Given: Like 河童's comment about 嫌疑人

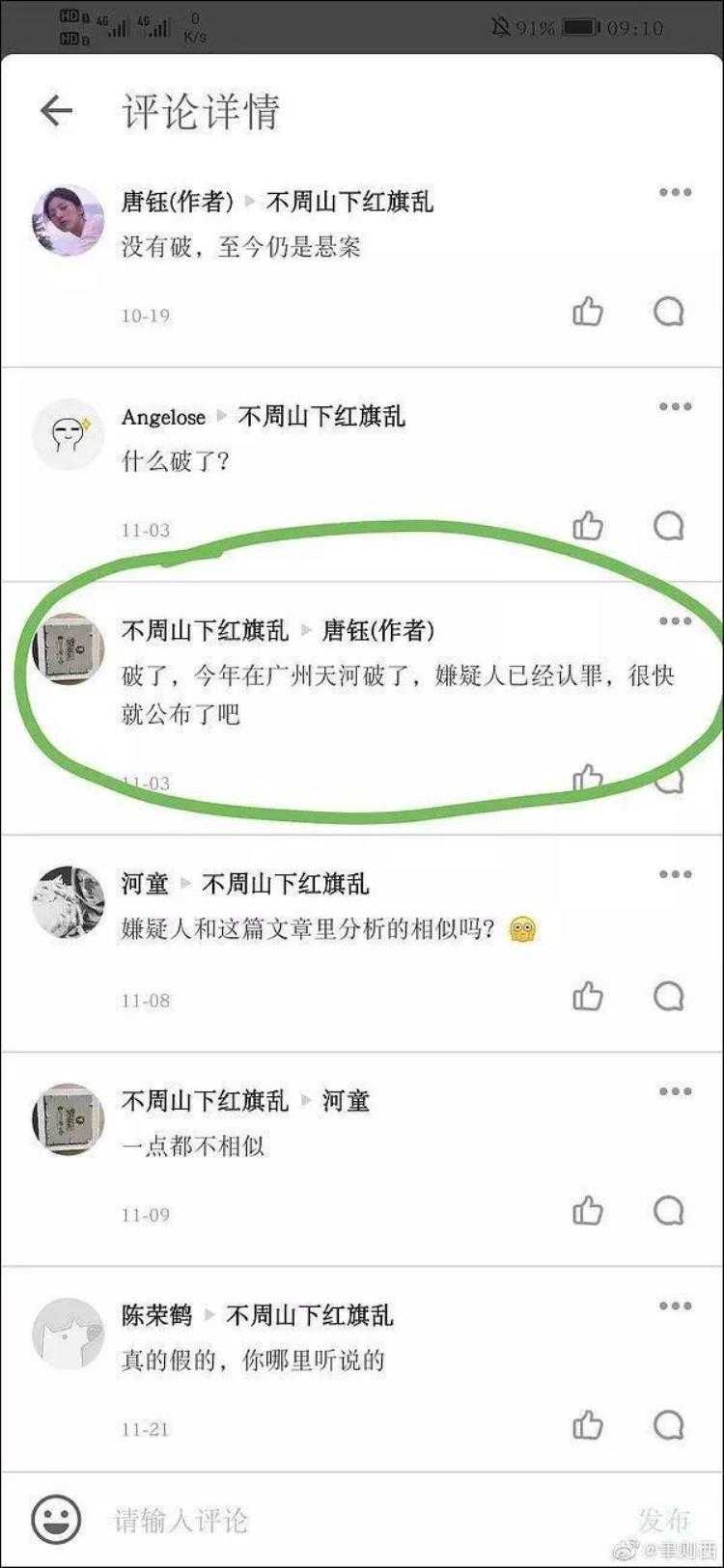Looking at the screenshot, I should (588, 996).
